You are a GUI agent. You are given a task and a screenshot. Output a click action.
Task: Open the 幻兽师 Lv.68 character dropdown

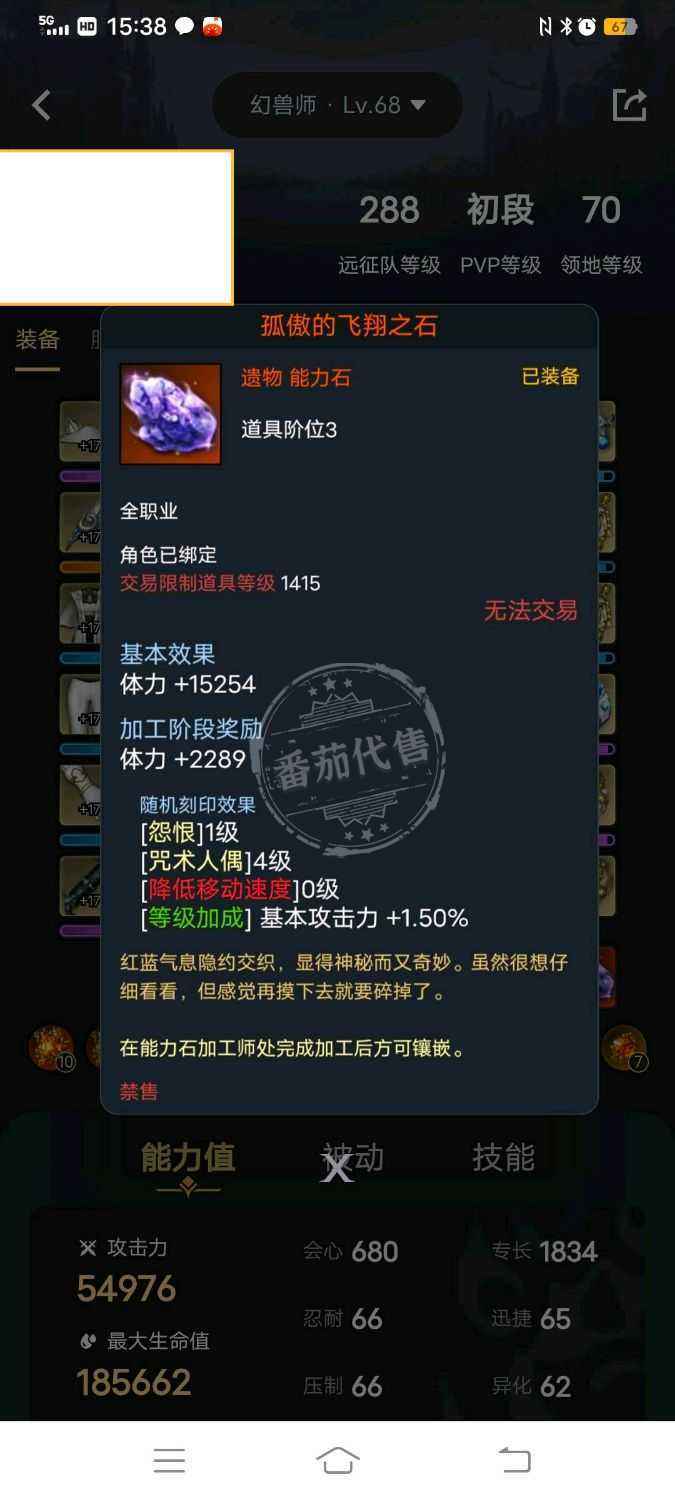337,105
